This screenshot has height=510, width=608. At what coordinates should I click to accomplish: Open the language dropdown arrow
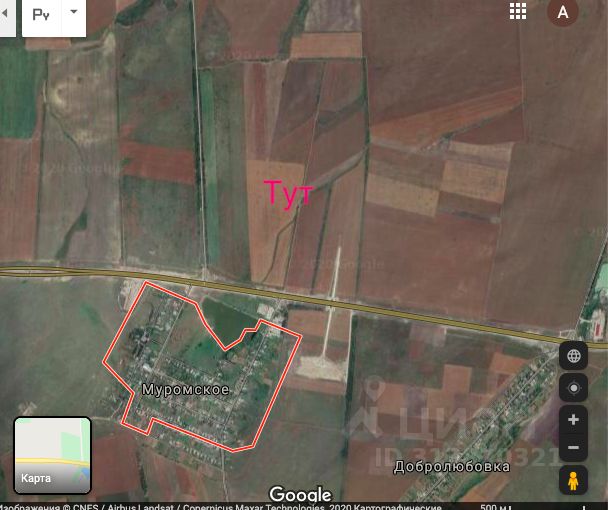[x=73, y=14]
